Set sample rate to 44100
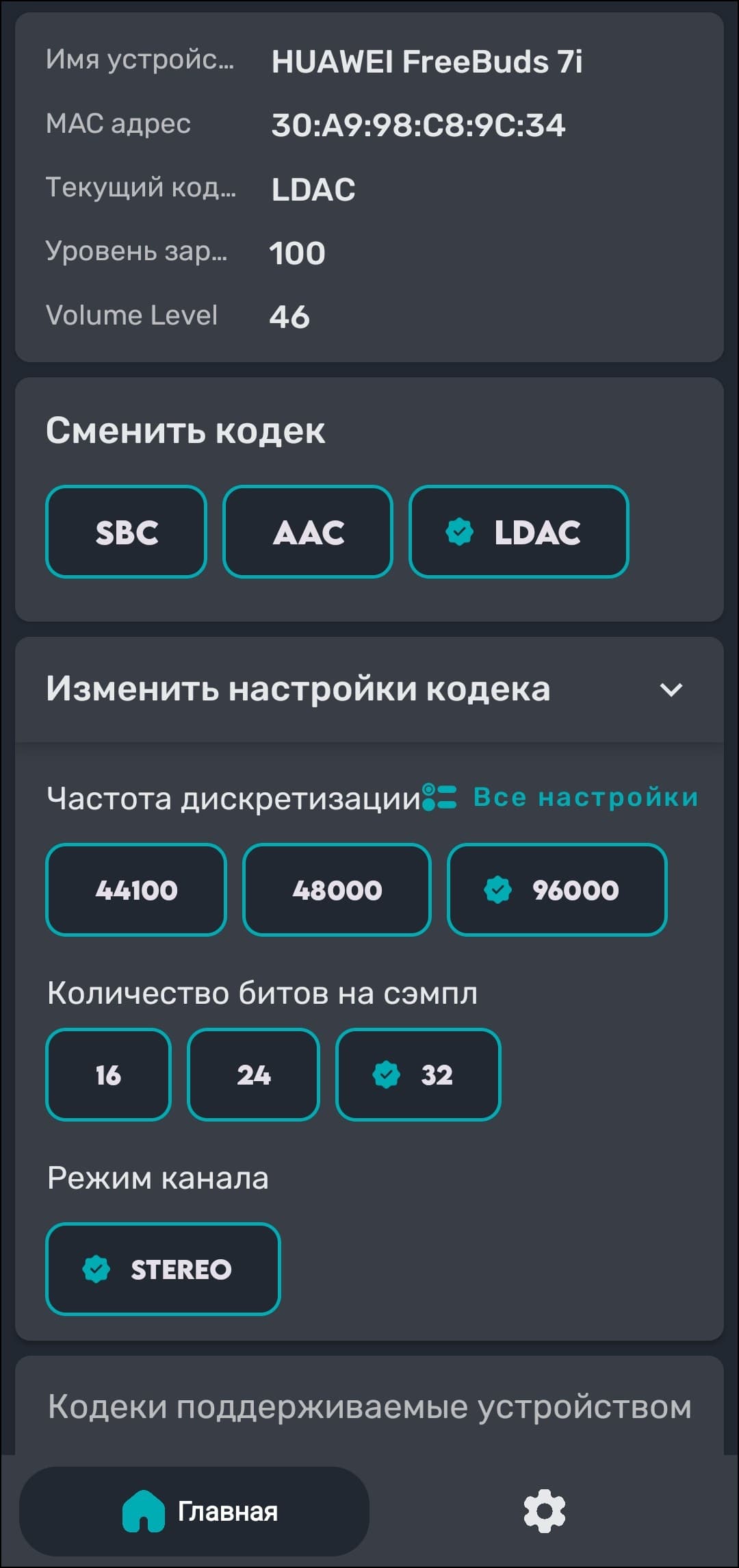The image size is (739, 1568). [x=136, y=890]
